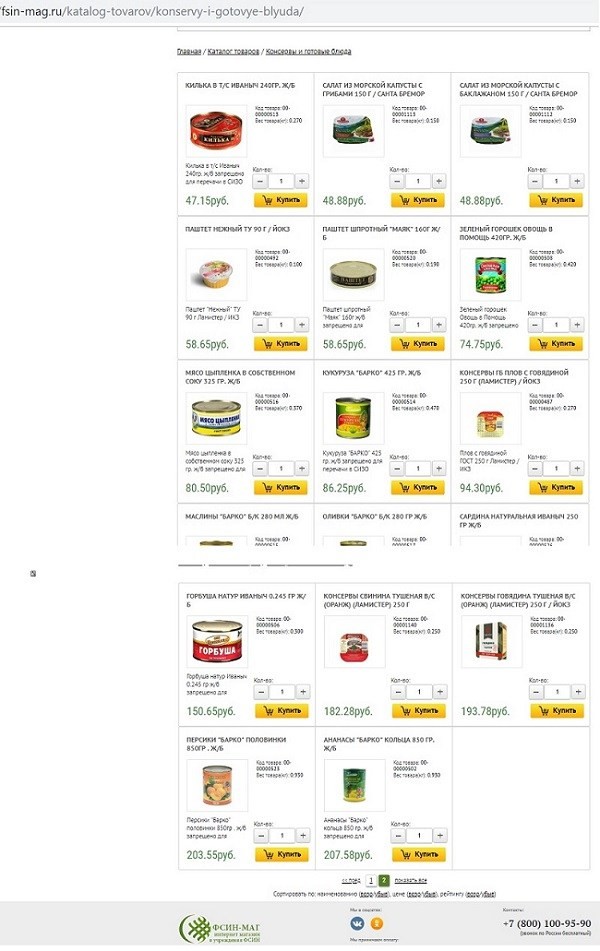Buy Килька в т/с Иваныч 240гр
600x951 pixels.
pyautogui.click(x=280, y=200)
